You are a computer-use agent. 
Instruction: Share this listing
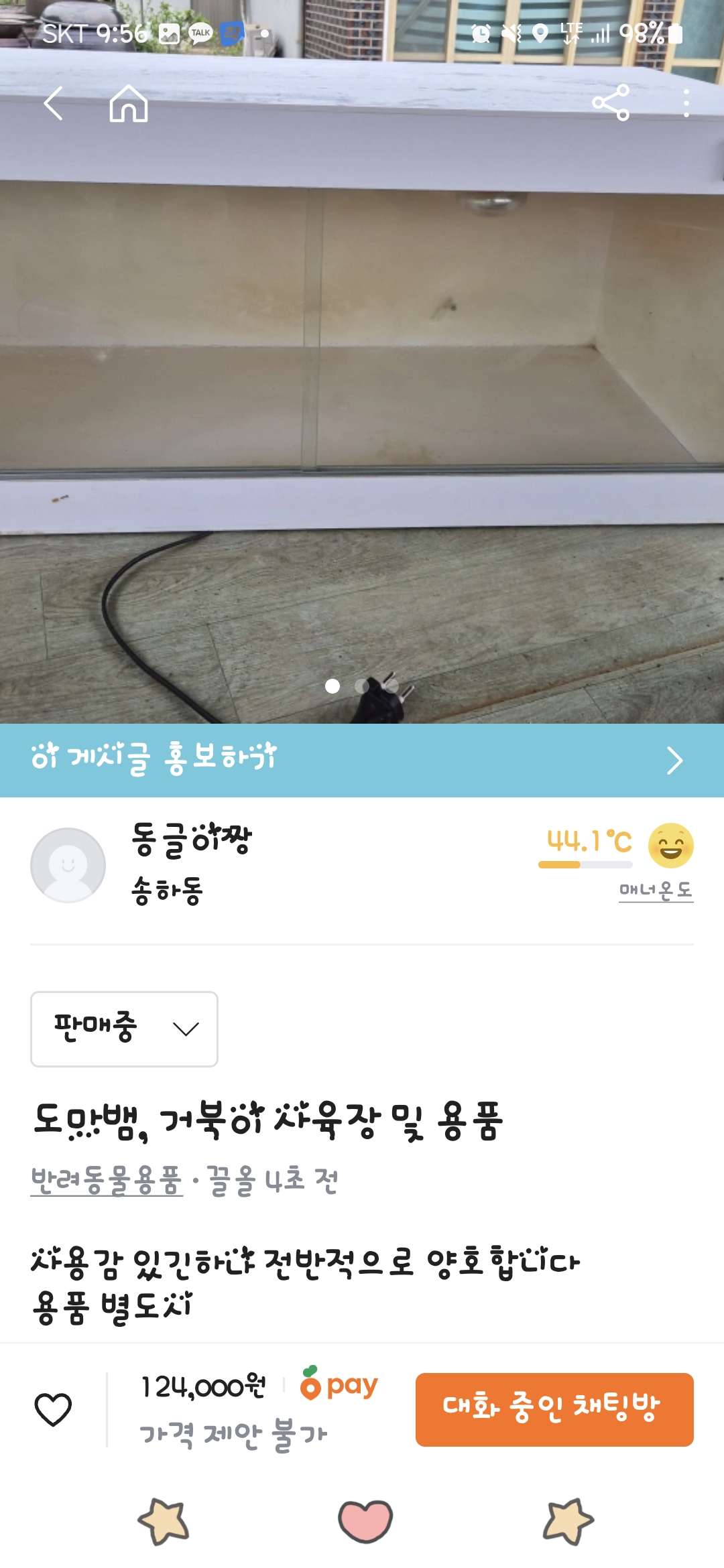[x=611, y=103]
